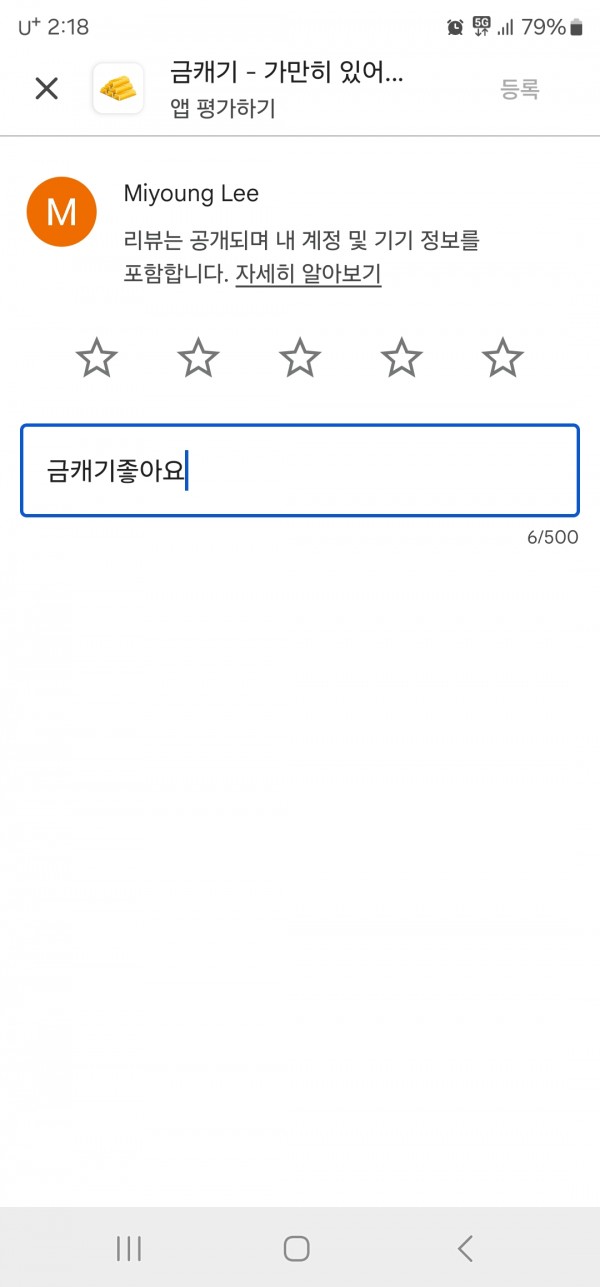Screen dimensions: 600x1287
Task: Rate the app one star
Action: [97, 357]
